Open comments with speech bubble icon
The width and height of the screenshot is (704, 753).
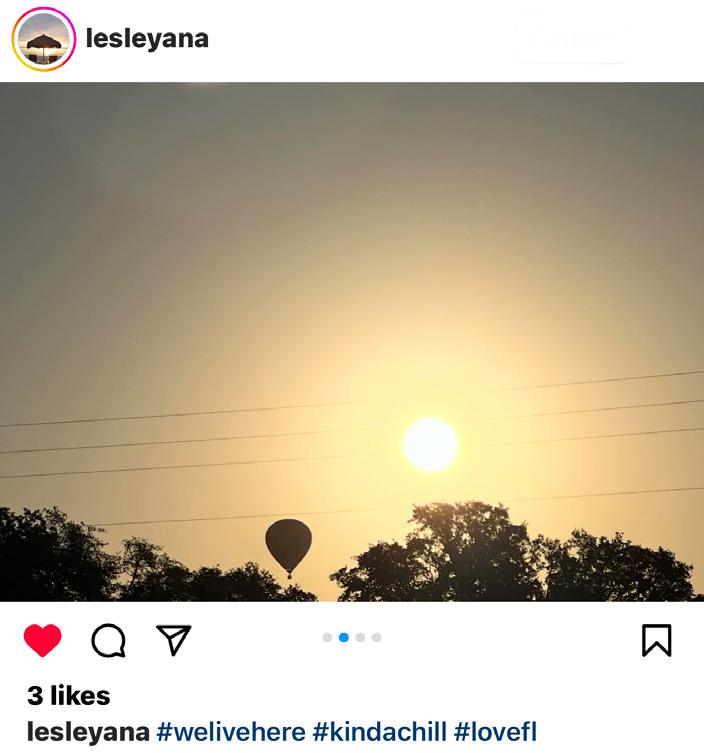click(x=109, y=640)
